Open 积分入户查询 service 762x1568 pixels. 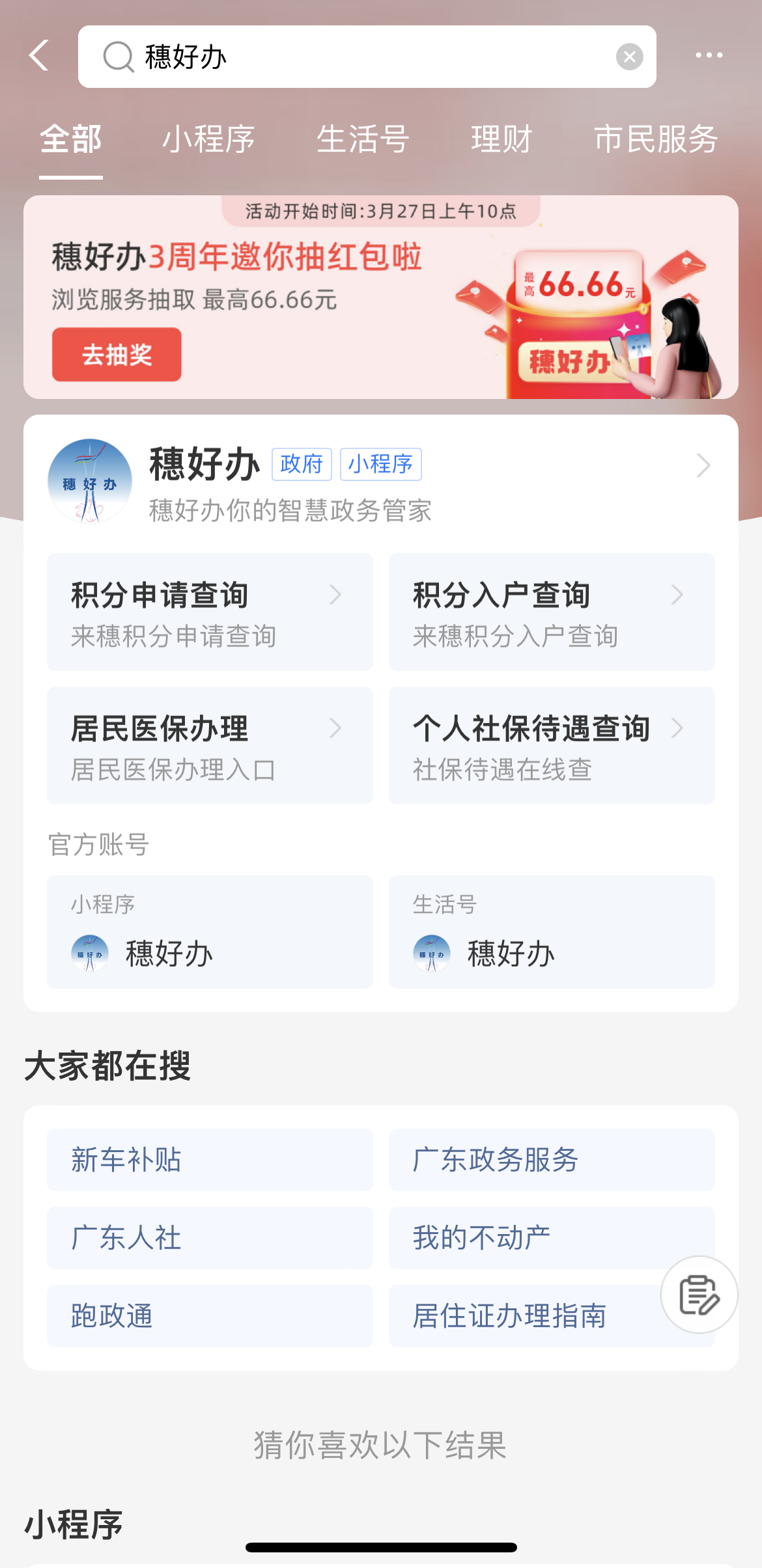[551, 612]
